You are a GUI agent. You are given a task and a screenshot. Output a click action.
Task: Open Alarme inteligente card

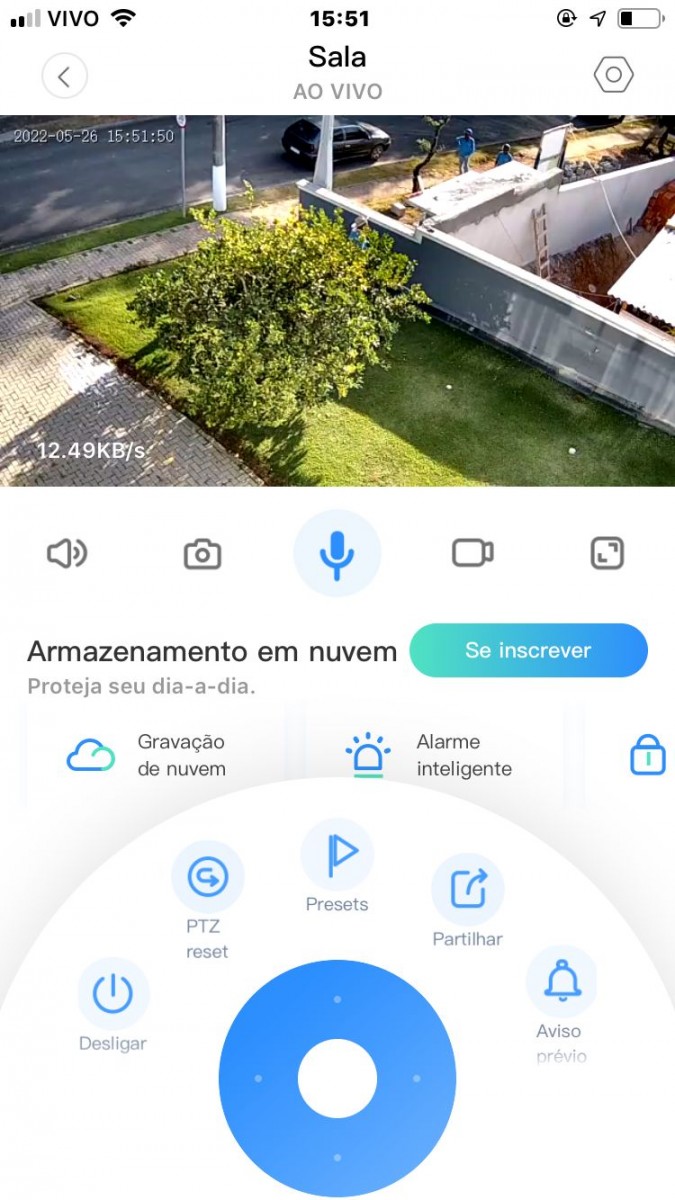430,756
